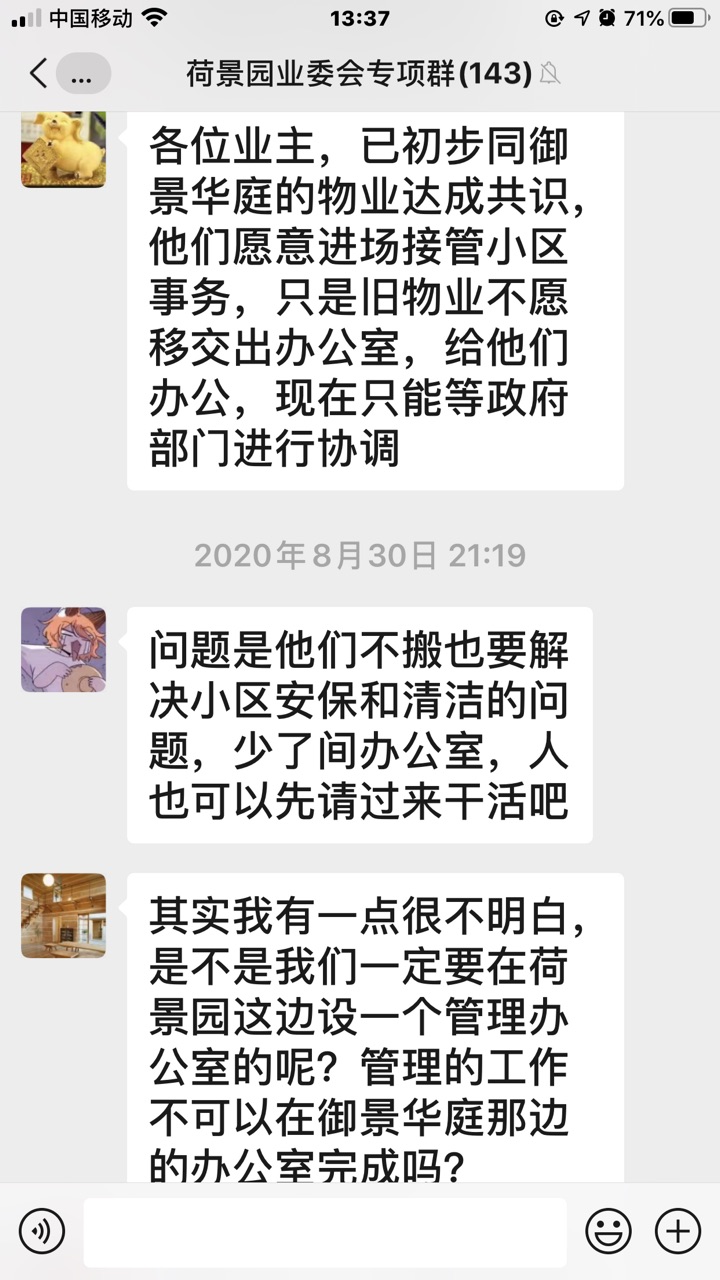Open the pig avatar sender's profile
Screen dimensions: 720x1280
pos(63,148)
